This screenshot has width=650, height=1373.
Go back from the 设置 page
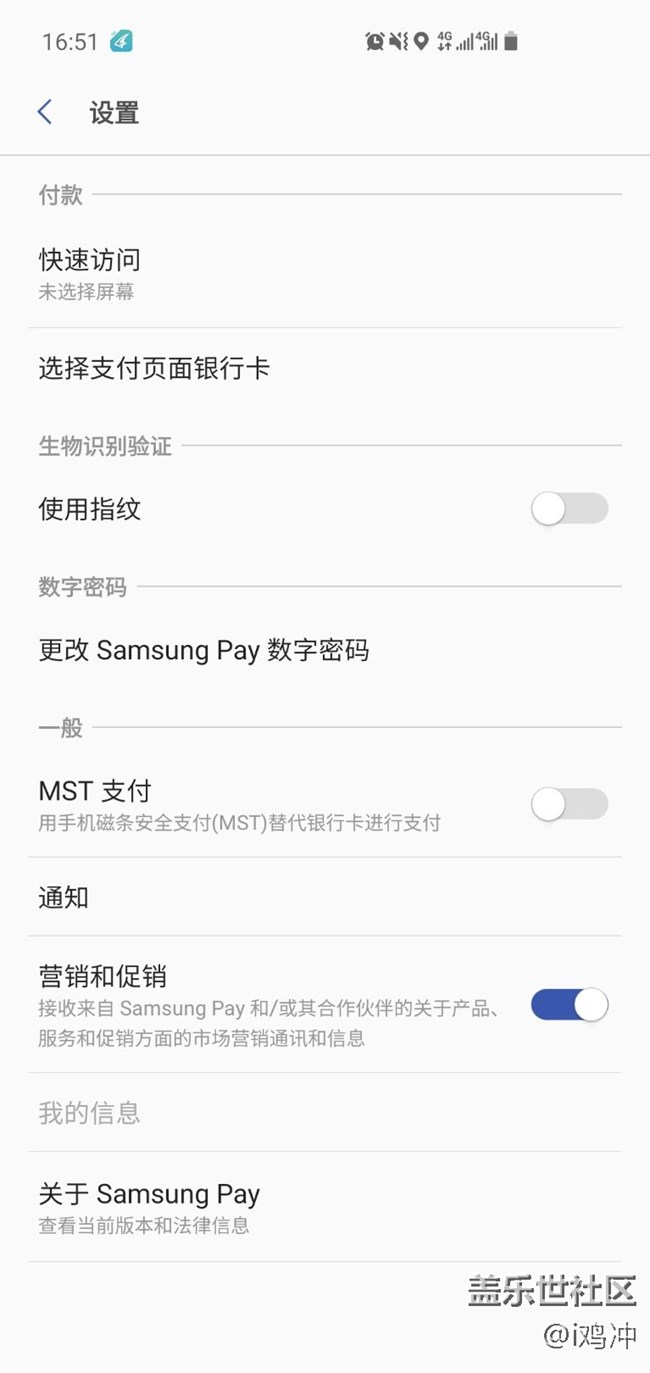coord(45,112)
